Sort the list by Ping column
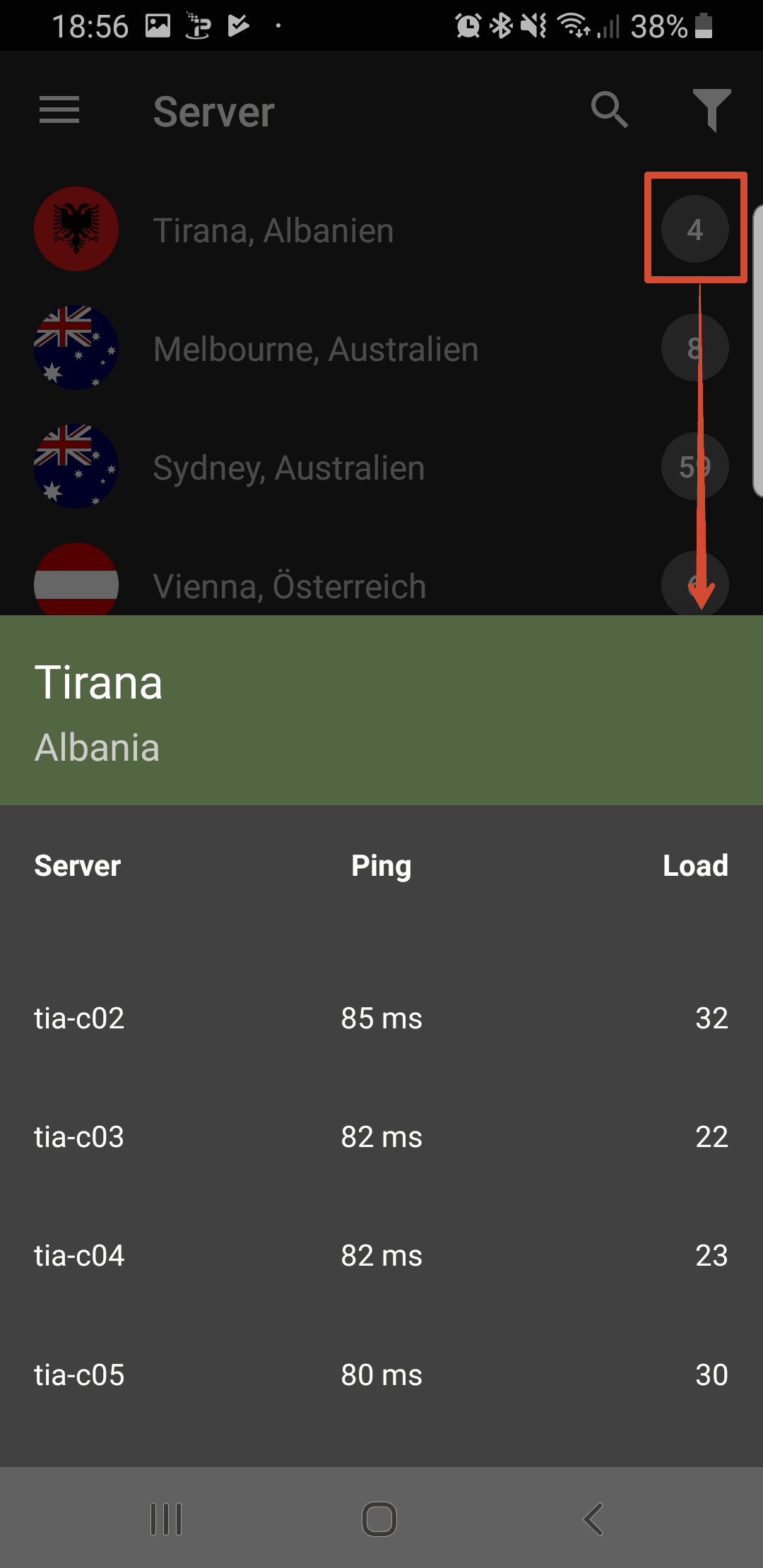 click(x=381, y=867)
